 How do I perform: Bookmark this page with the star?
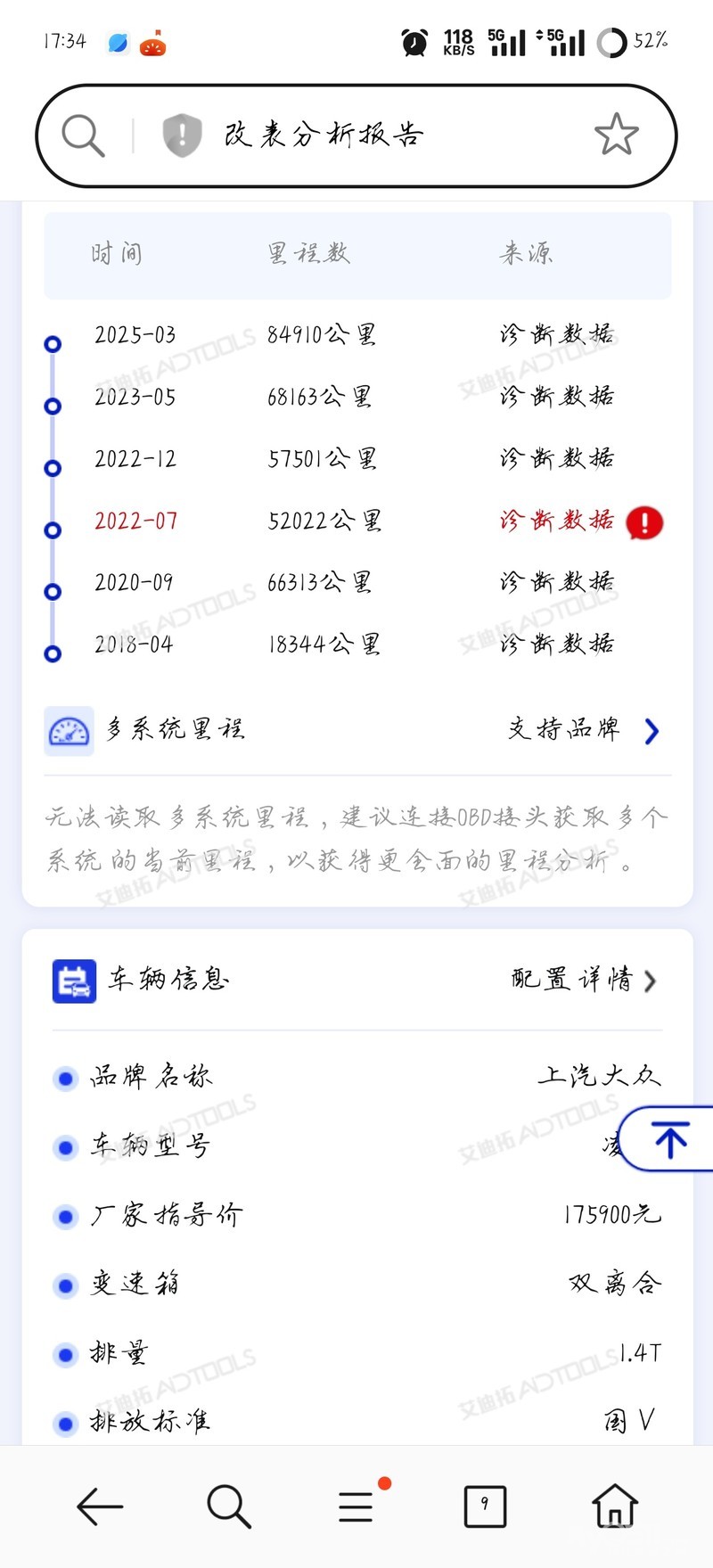coord(616,135)
